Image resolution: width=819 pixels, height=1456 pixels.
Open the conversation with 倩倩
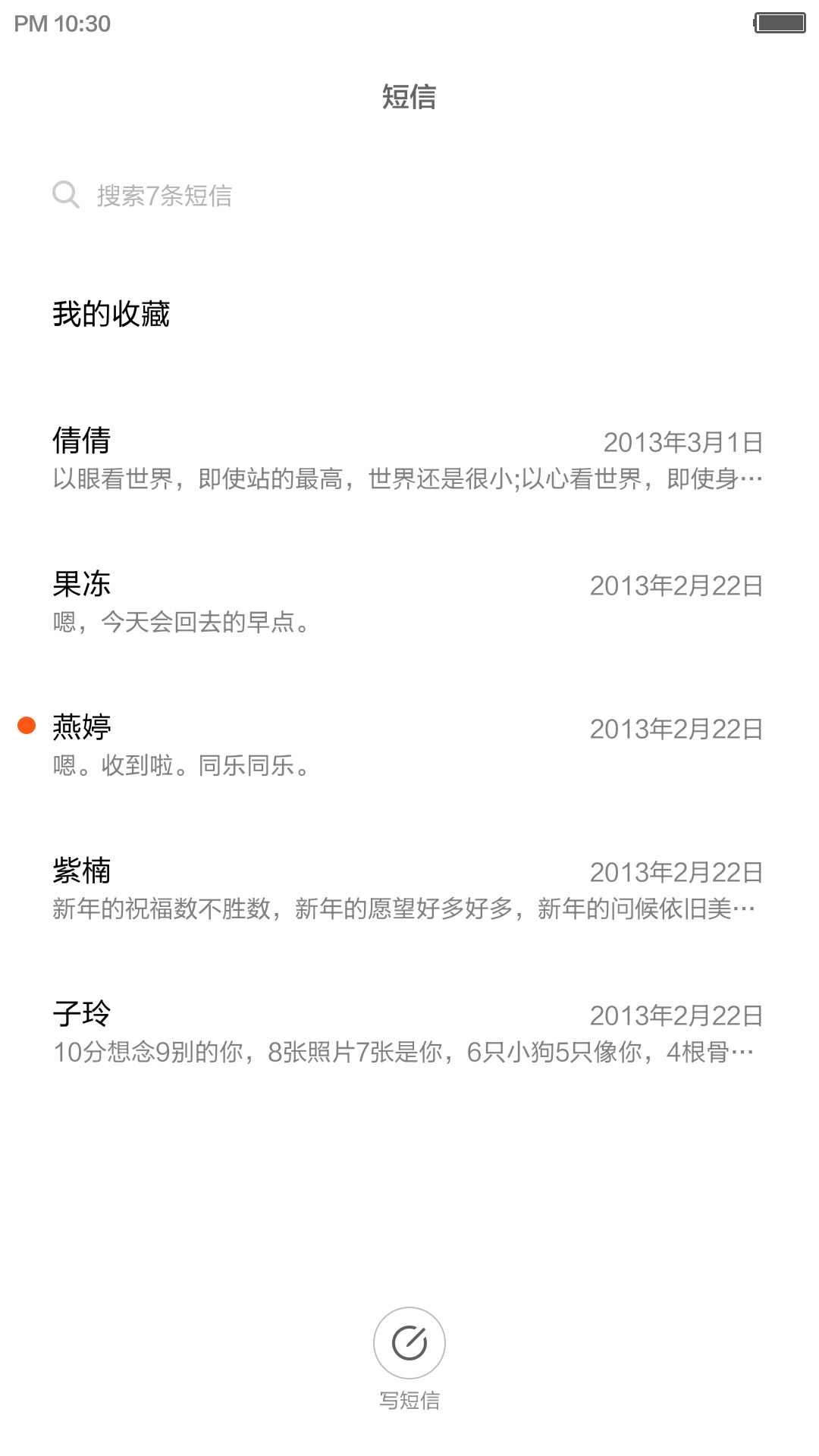pos(409,459)
